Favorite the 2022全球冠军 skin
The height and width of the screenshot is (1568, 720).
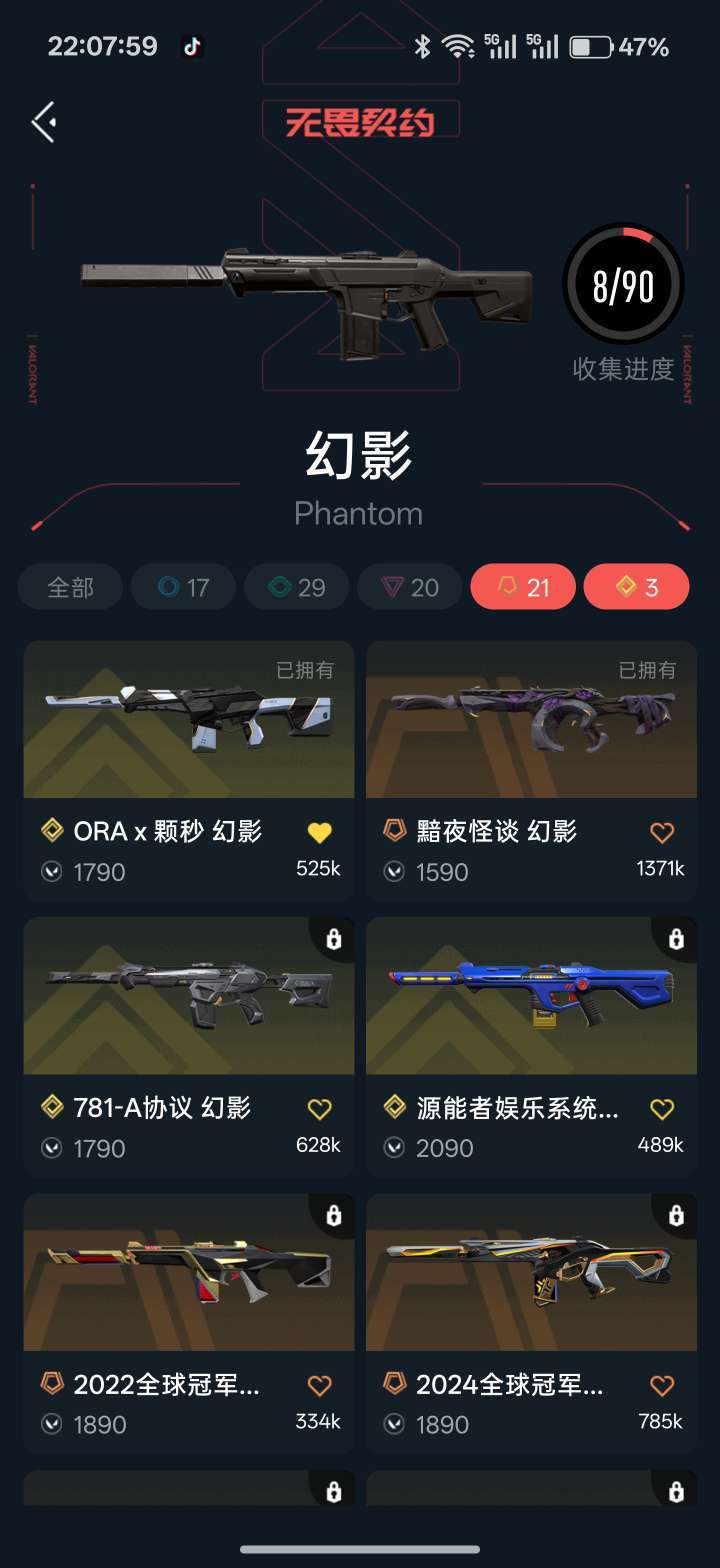pos(319,1385)
